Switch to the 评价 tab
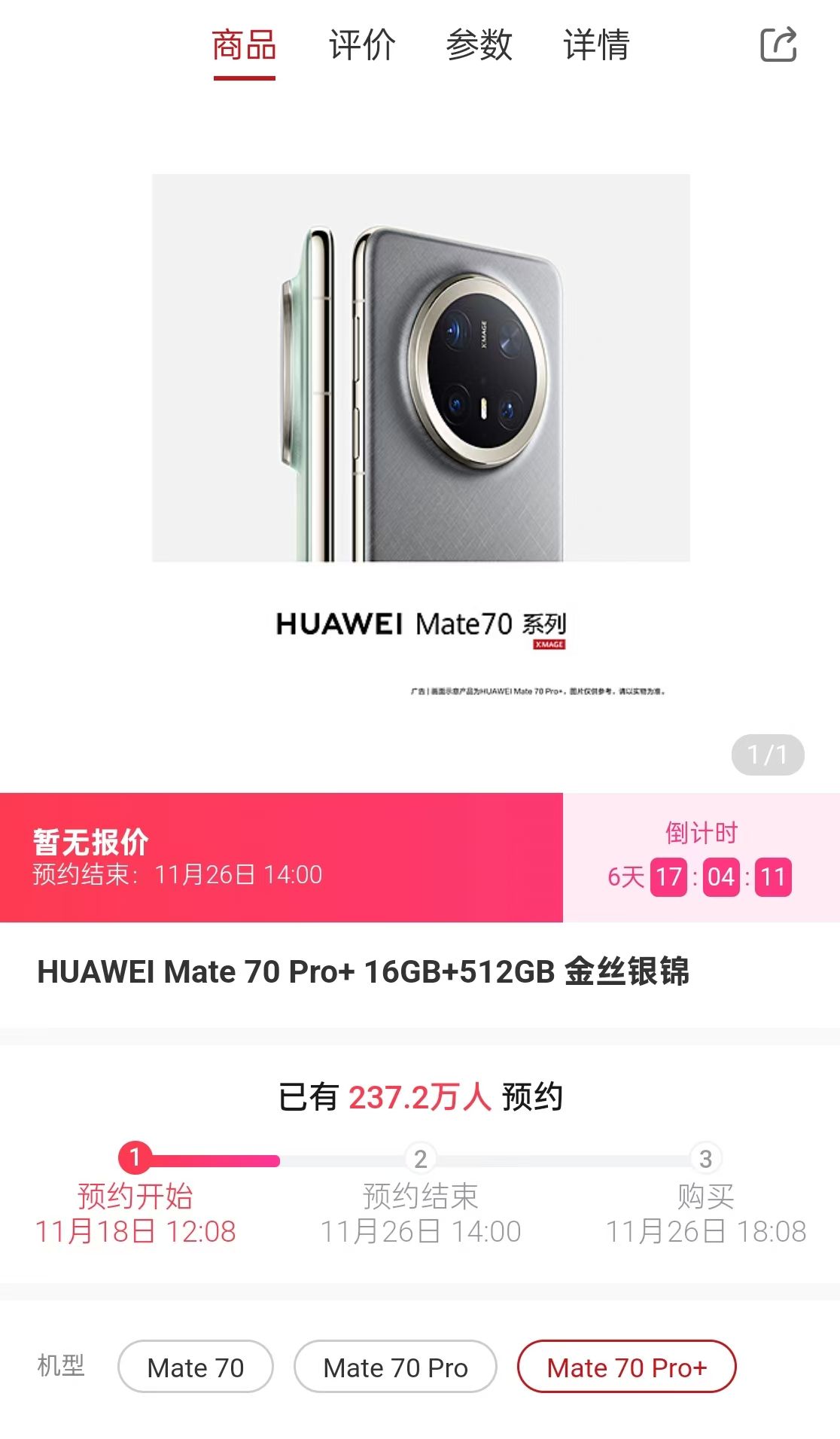840x1439 pixels. pyautogui.click(x=361, y=45)
